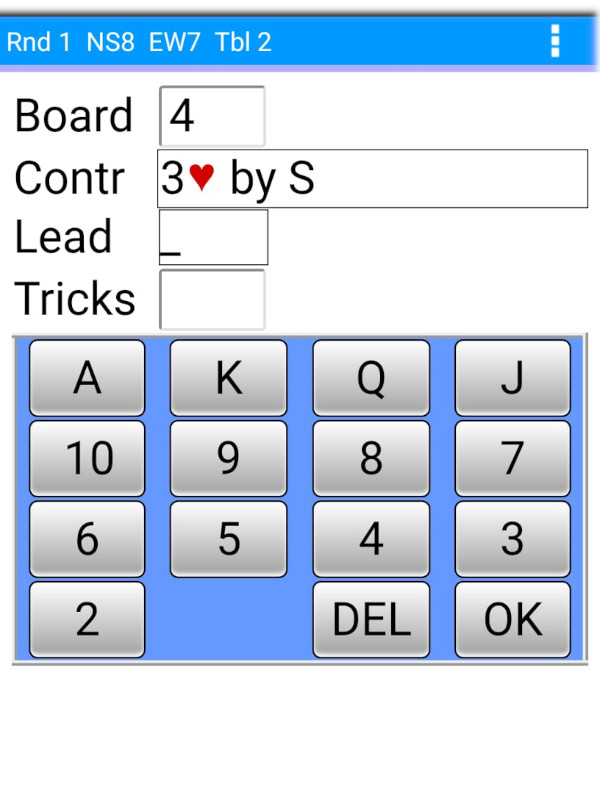Hit the 6 key
This screenshot has height=805, width=600.
(x=87, y=539)
